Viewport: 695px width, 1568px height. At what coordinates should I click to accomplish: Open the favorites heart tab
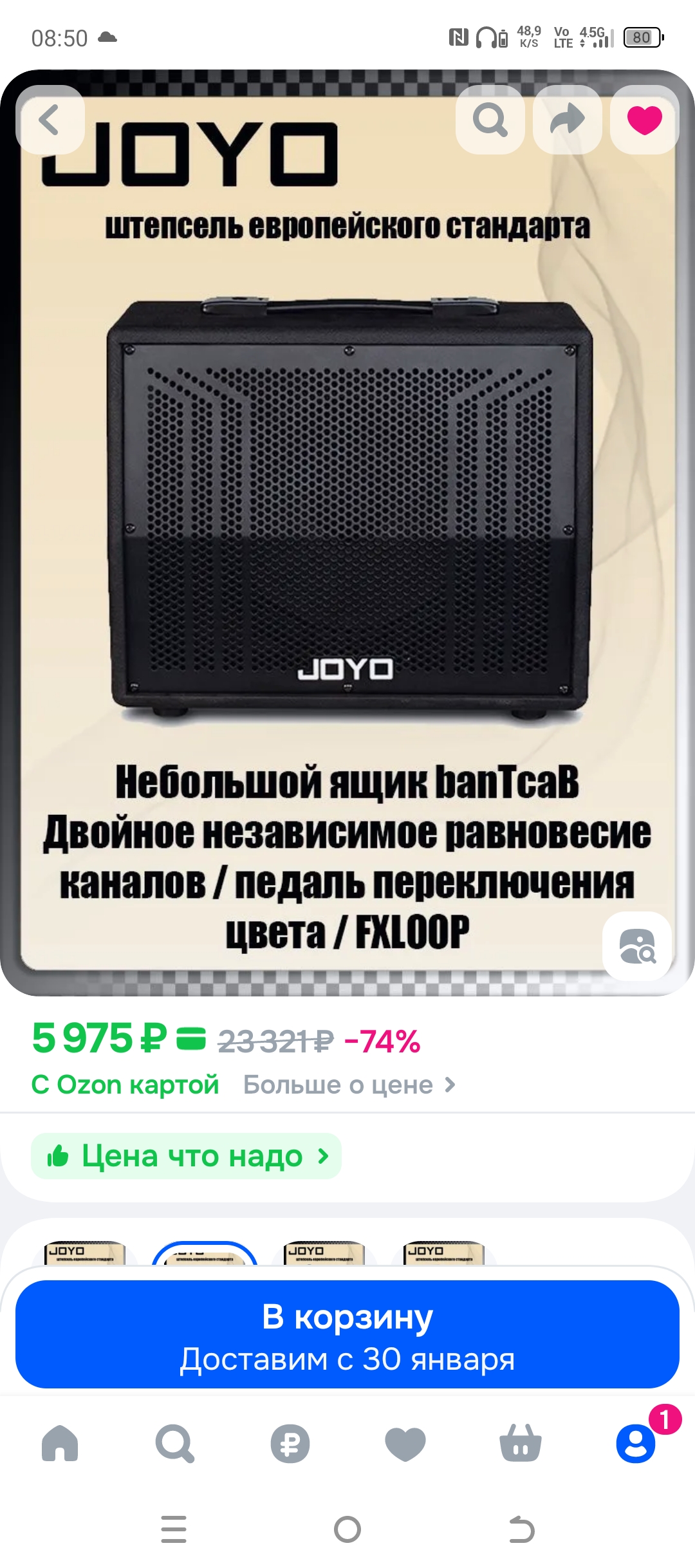click(405, 1443)
